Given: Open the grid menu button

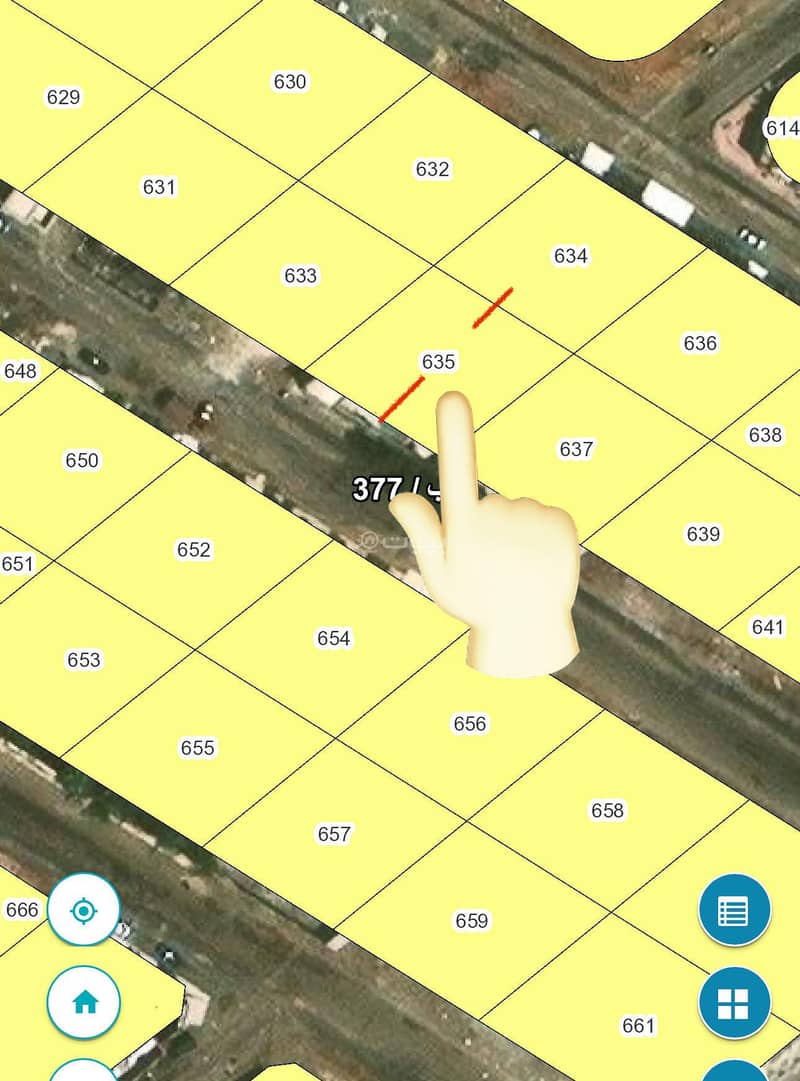Looking at the screenshot, I should (x=734, y=1002).
